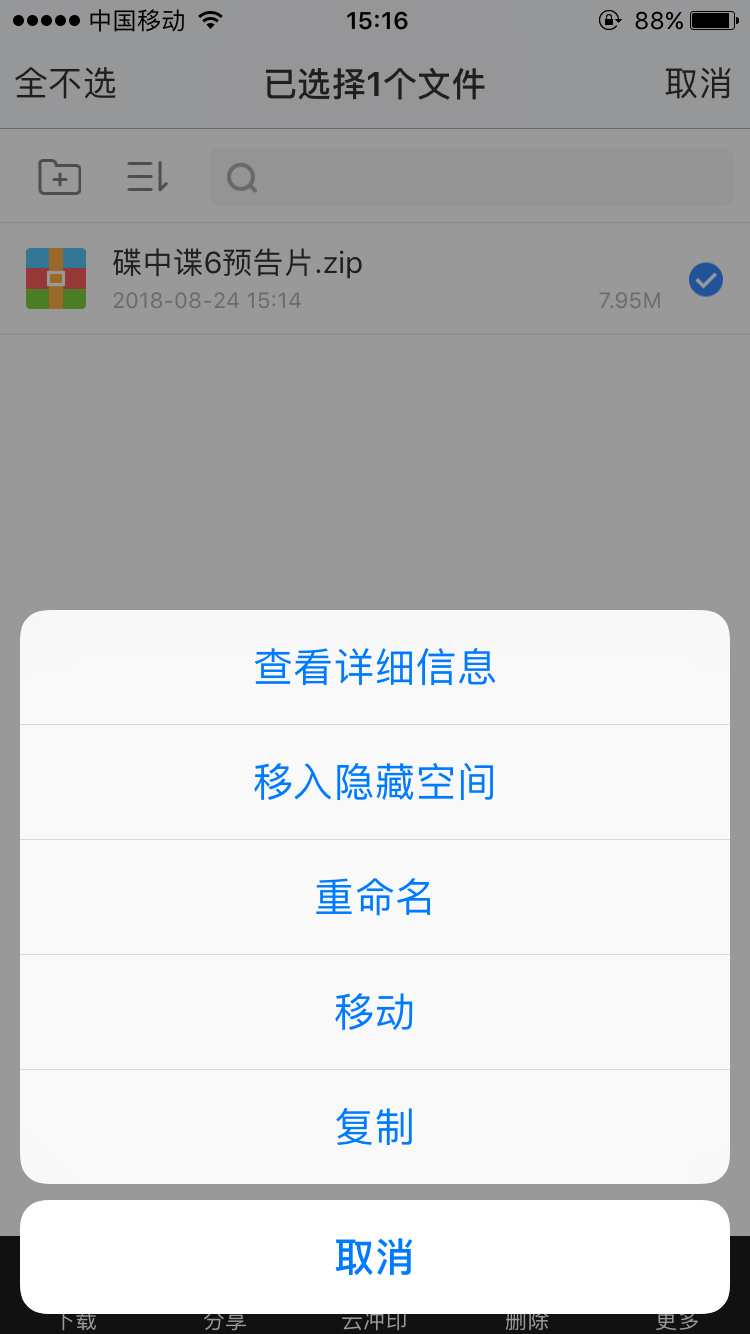Select 移入隐藏空间 in the action sheet
Screen dimensions: 750x1334
point(375,782)
